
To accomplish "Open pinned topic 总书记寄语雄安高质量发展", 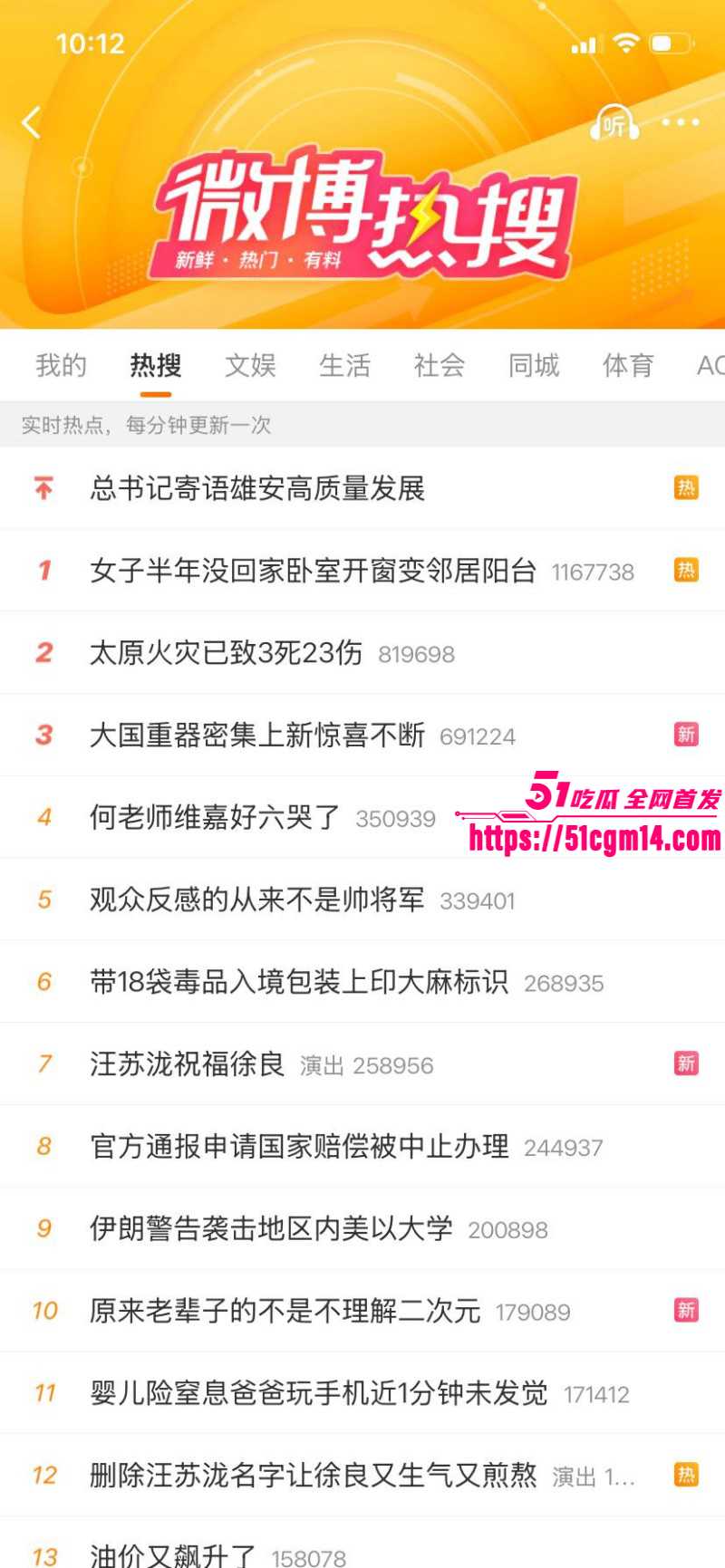I will pos(257,489).
